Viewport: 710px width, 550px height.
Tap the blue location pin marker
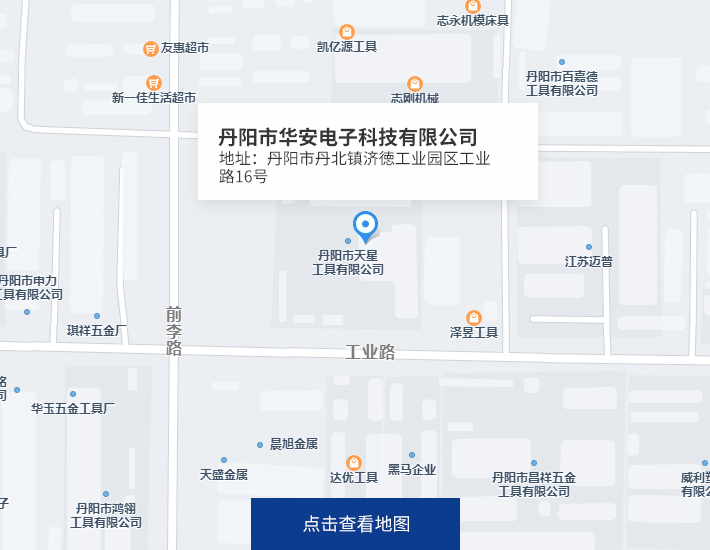pos(366,225)
